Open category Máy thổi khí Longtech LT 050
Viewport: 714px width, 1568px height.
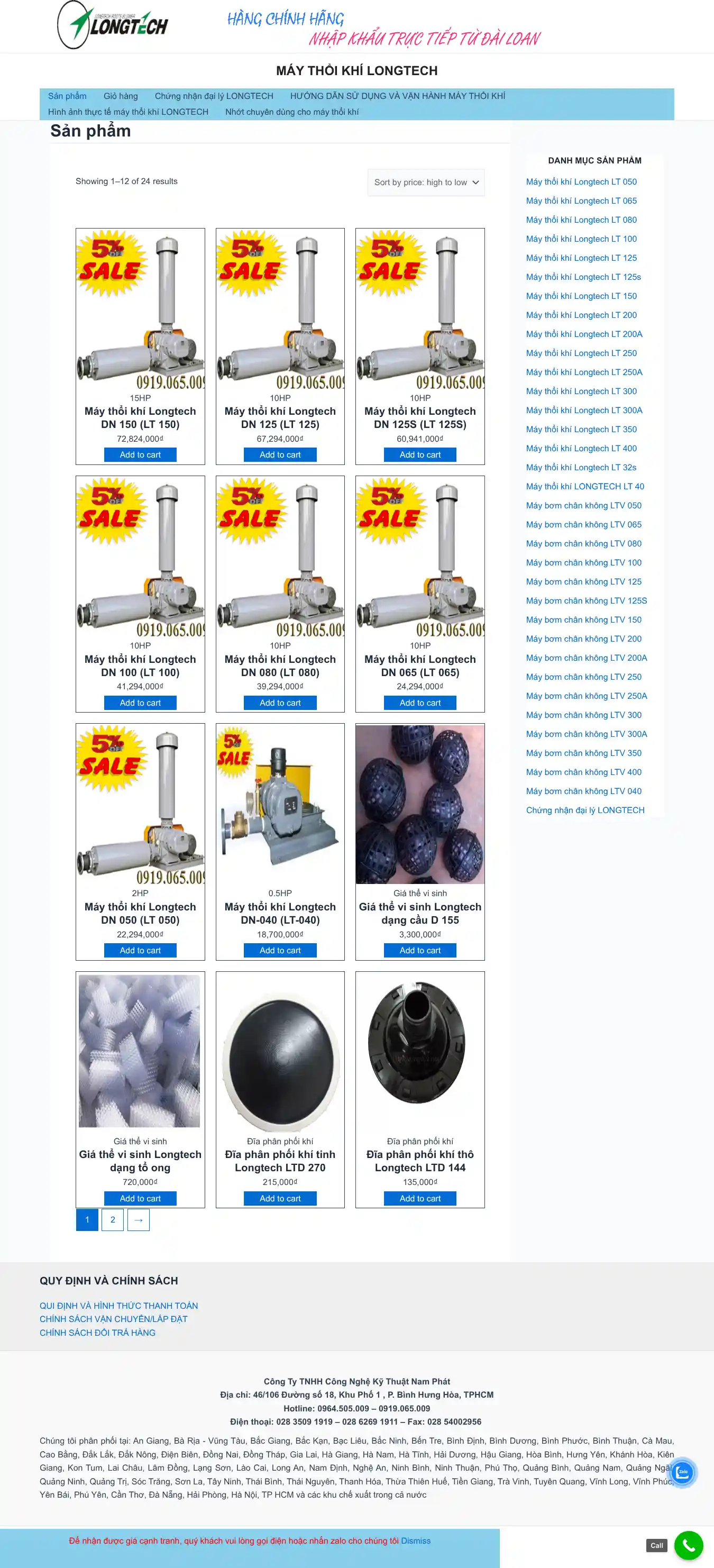click(x=581, y=182)
